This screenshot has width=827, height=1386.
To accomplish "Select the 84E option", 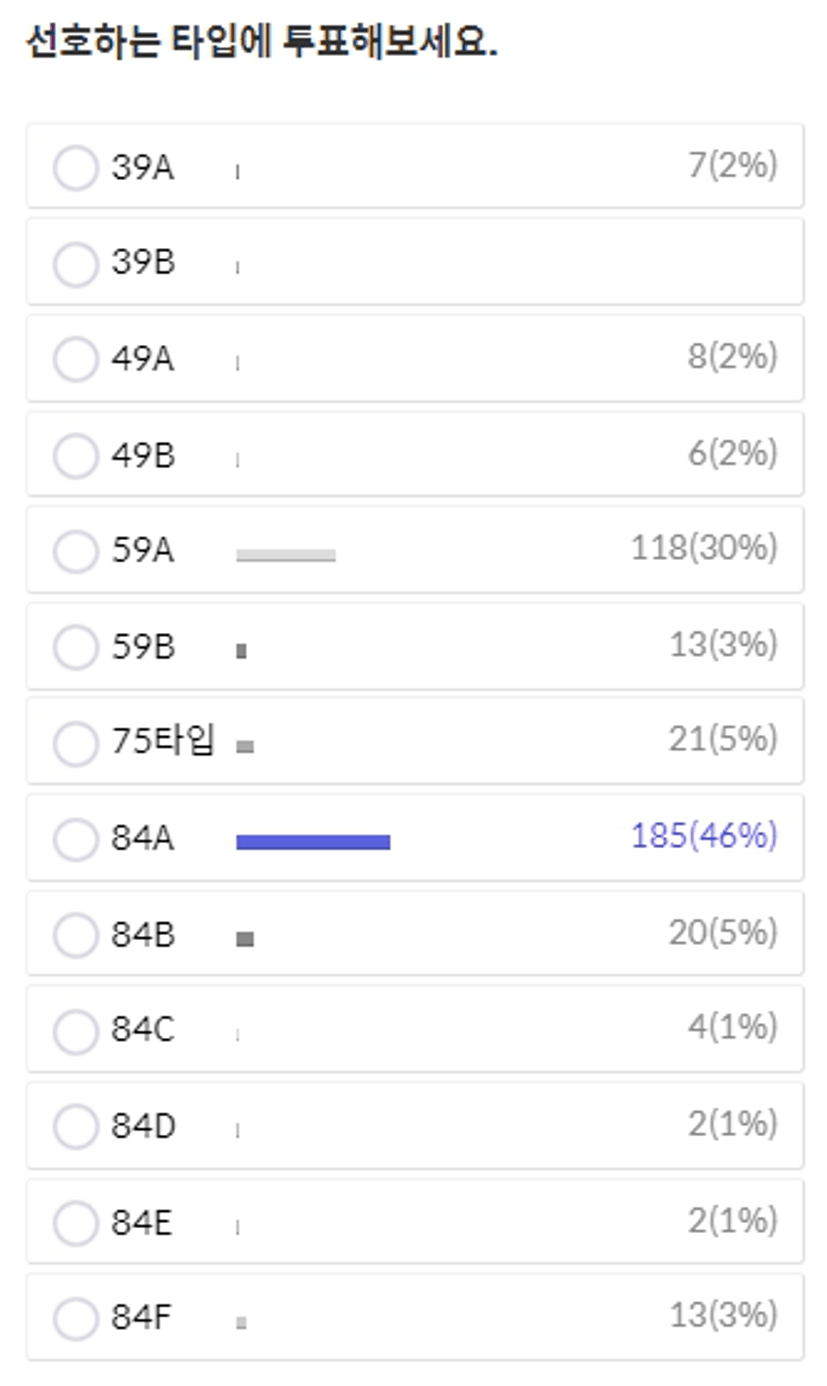I will [x=76, y=1222].
